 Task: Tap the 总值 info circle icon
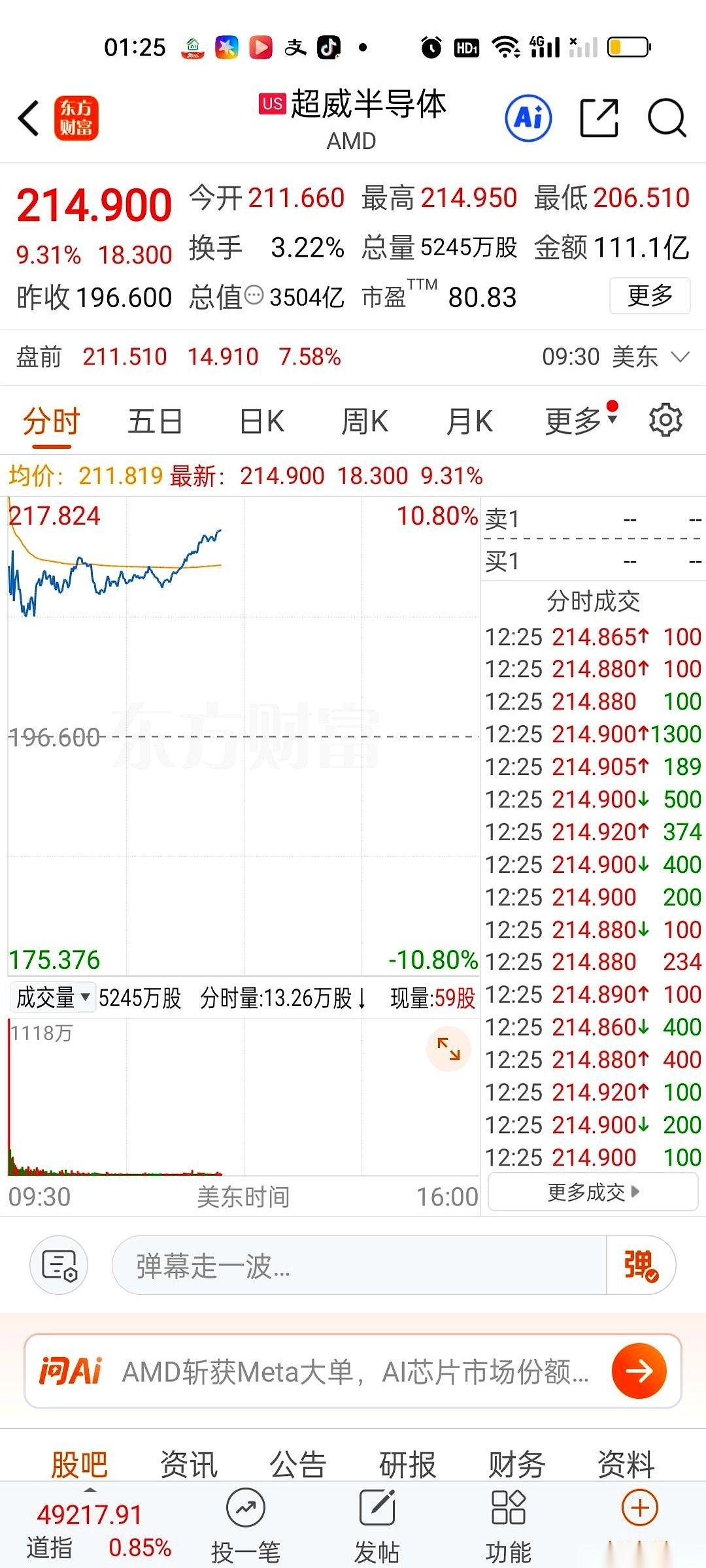[256, 294]
